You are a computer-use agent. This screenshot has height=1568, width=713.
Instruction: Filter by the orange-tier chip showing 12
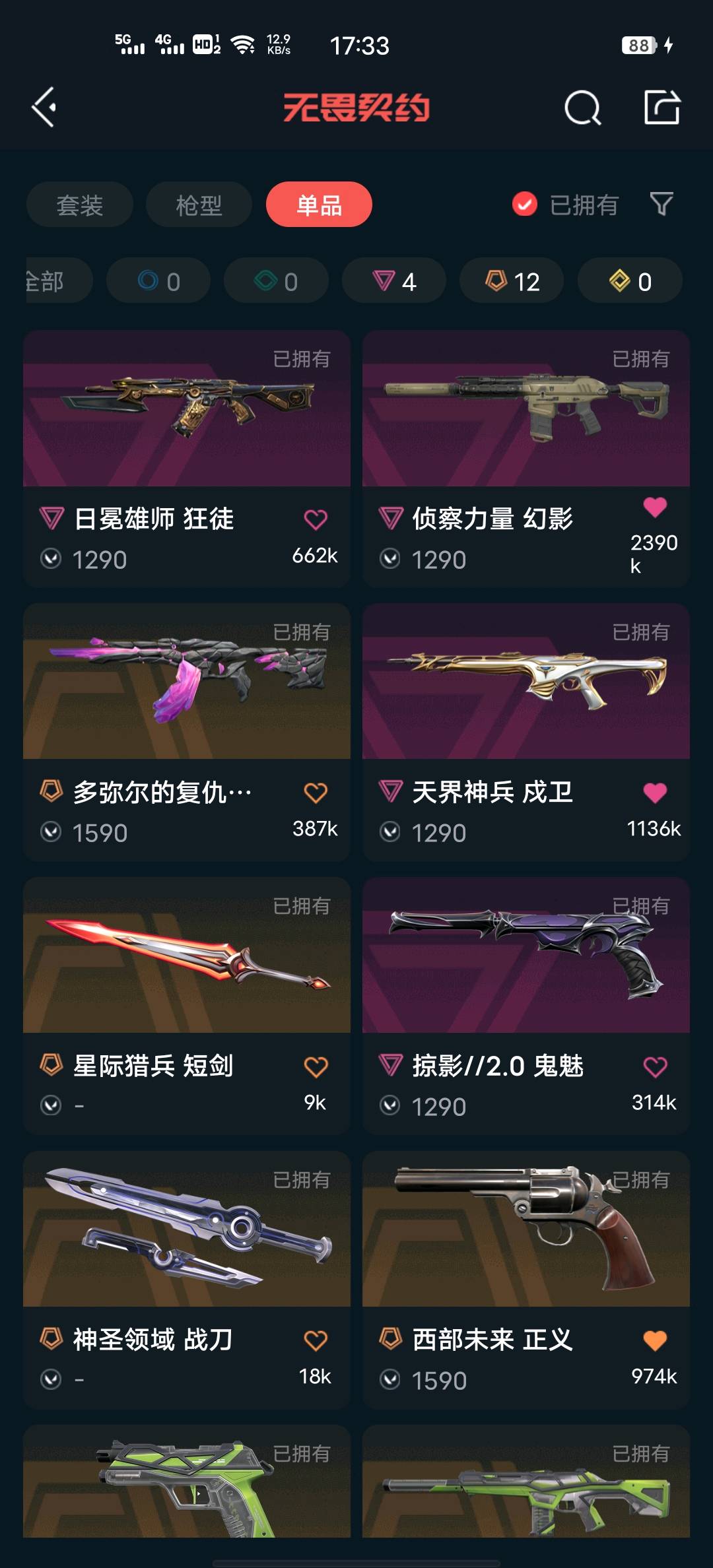(x=512, y=281)
